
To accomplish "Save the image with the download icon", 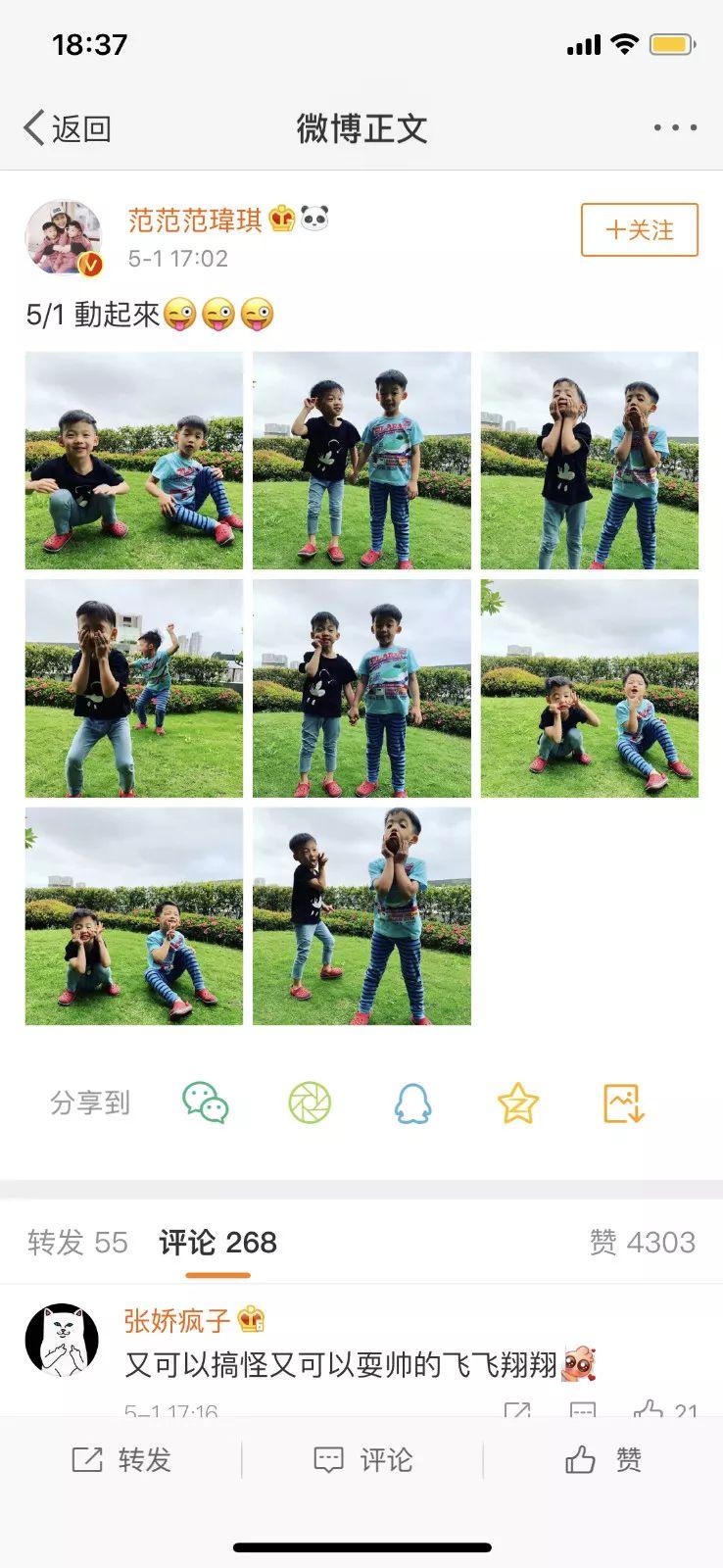I will click(623, 1103).
